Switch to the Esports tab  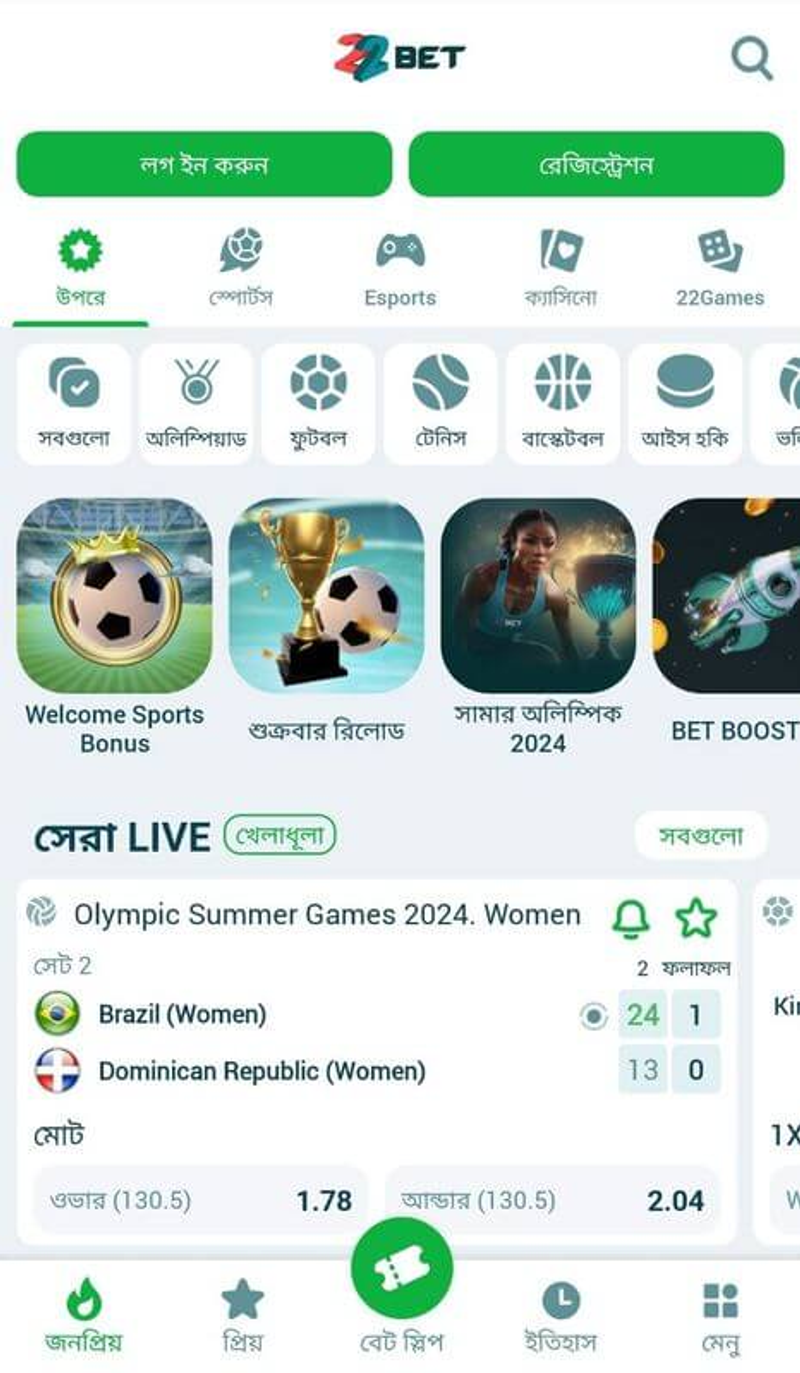point(400,268)
